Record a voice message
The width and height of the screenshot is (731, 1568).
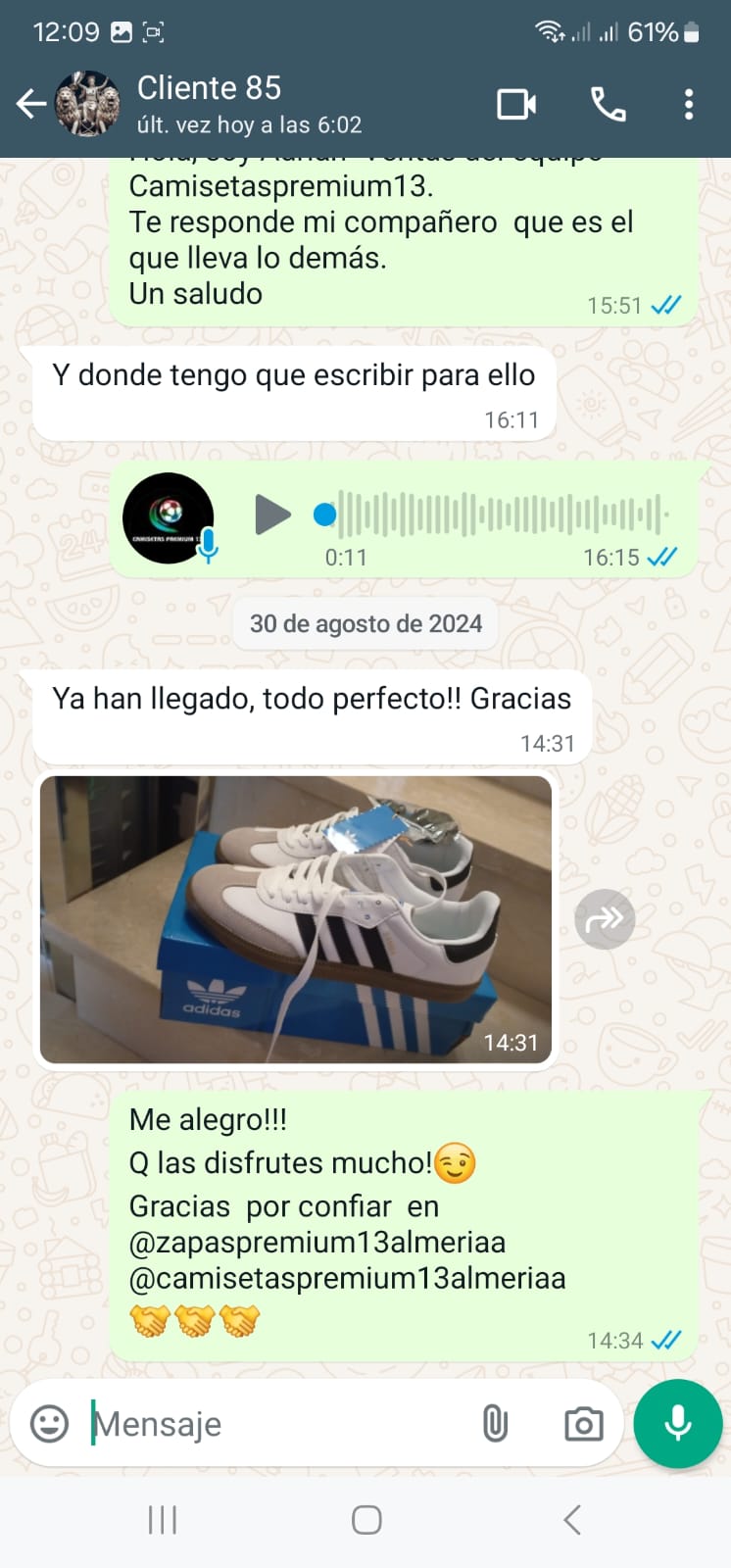point(678,1423)
